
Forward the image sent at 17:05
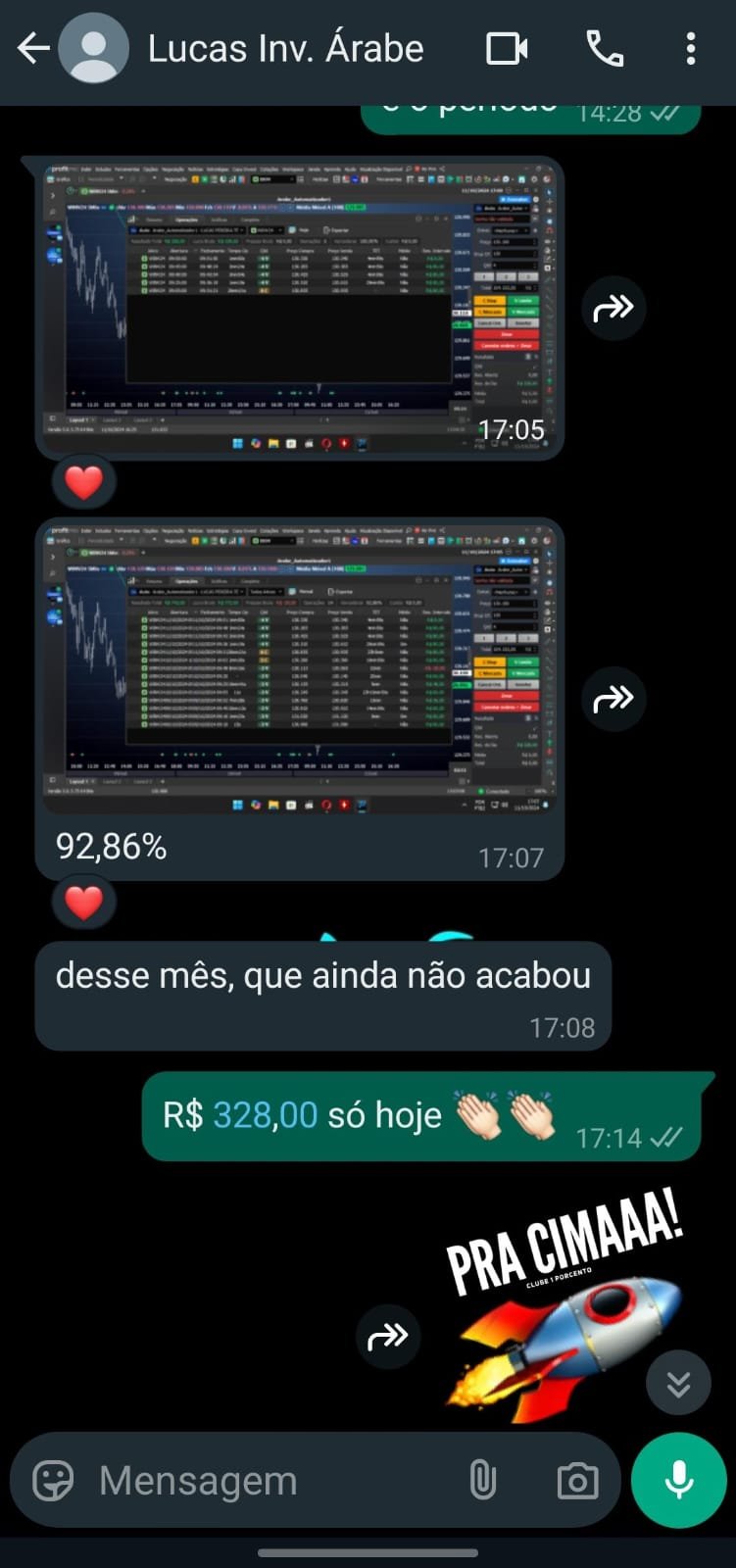tap(613, 309)
